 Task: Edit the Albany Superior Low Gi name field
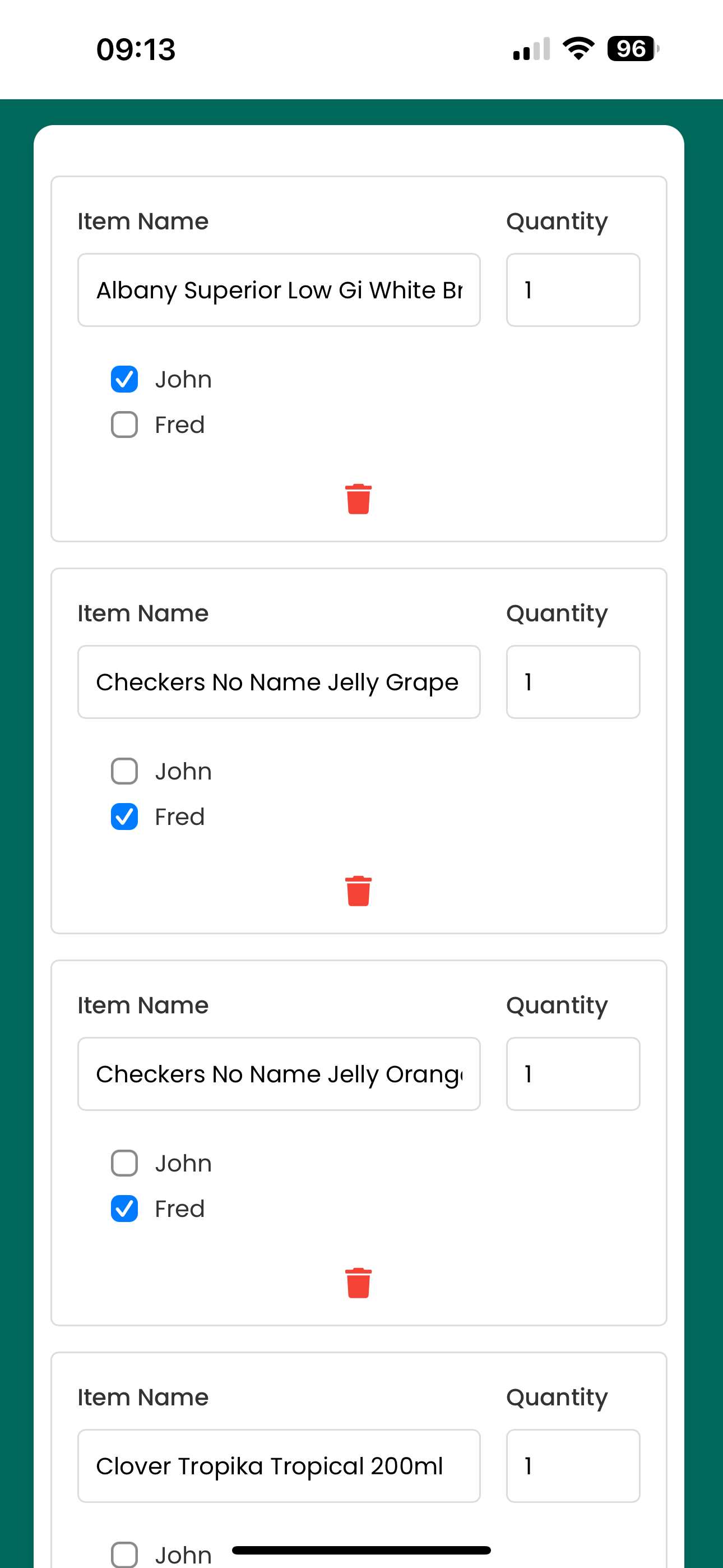click(279, 290)
